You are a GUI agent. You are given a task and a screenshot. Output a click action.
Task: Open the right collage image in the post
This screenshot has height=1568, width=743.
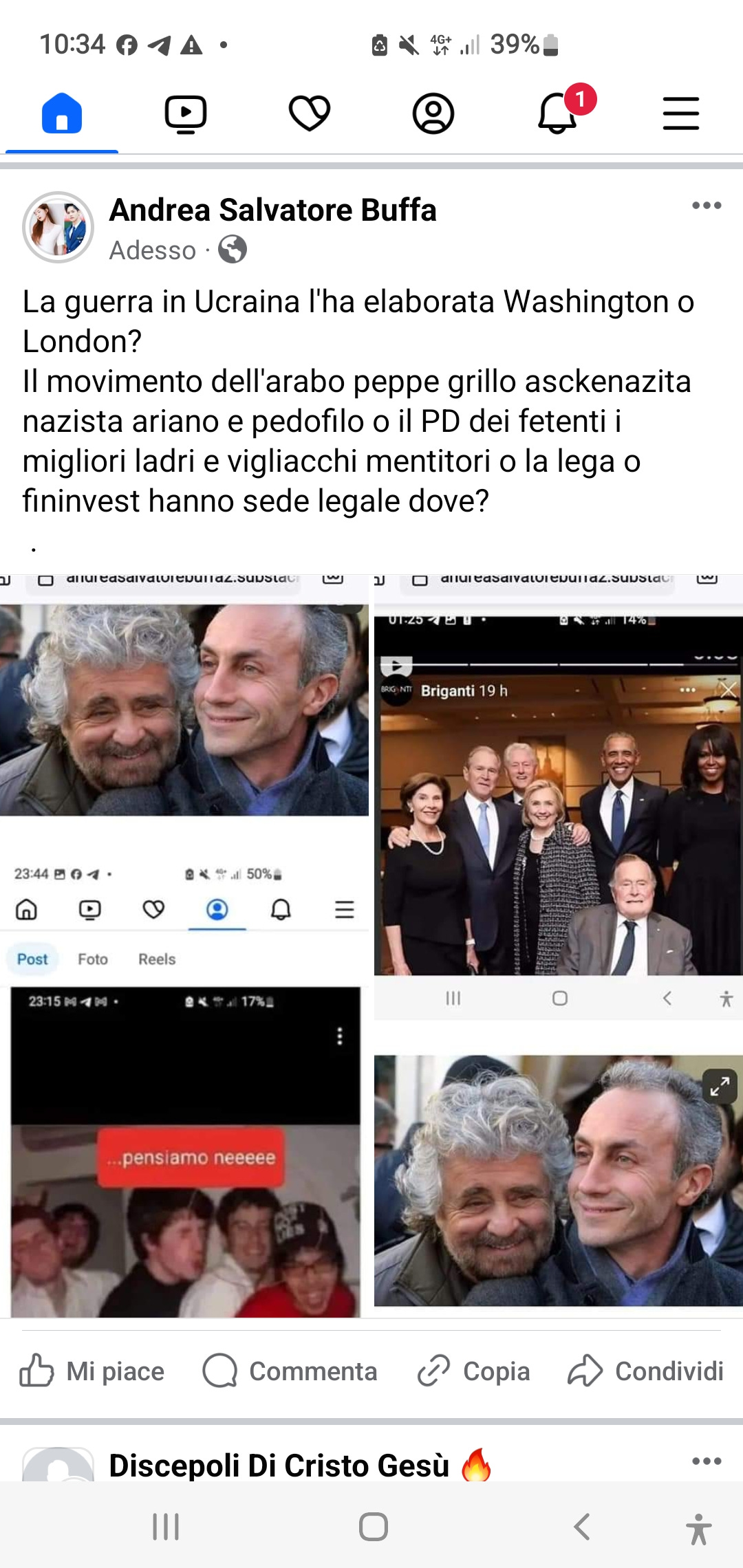coord(559,946)
